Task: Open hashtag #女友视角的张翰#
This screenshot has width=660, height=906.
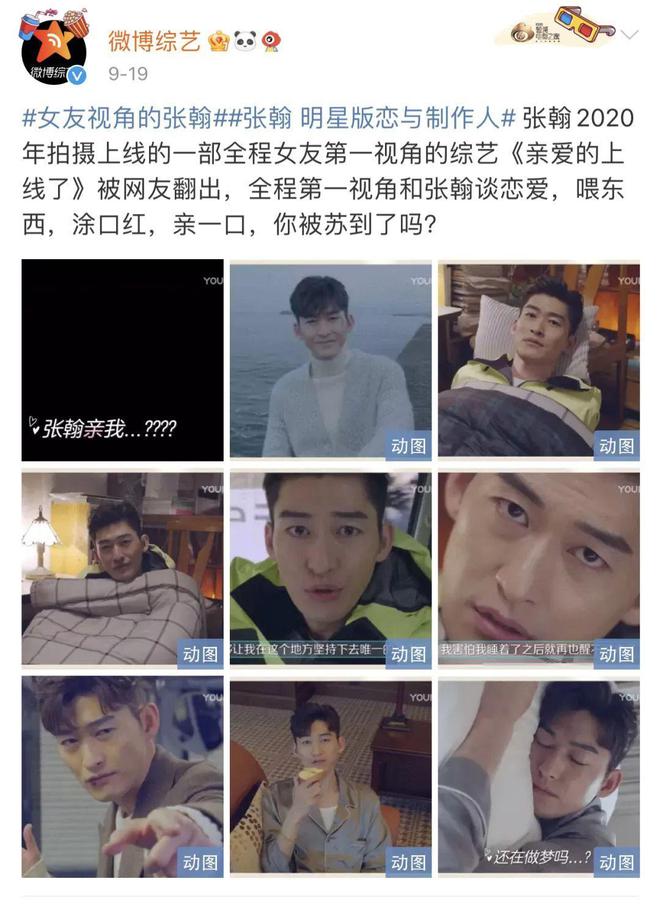Action: click(117, 119)
